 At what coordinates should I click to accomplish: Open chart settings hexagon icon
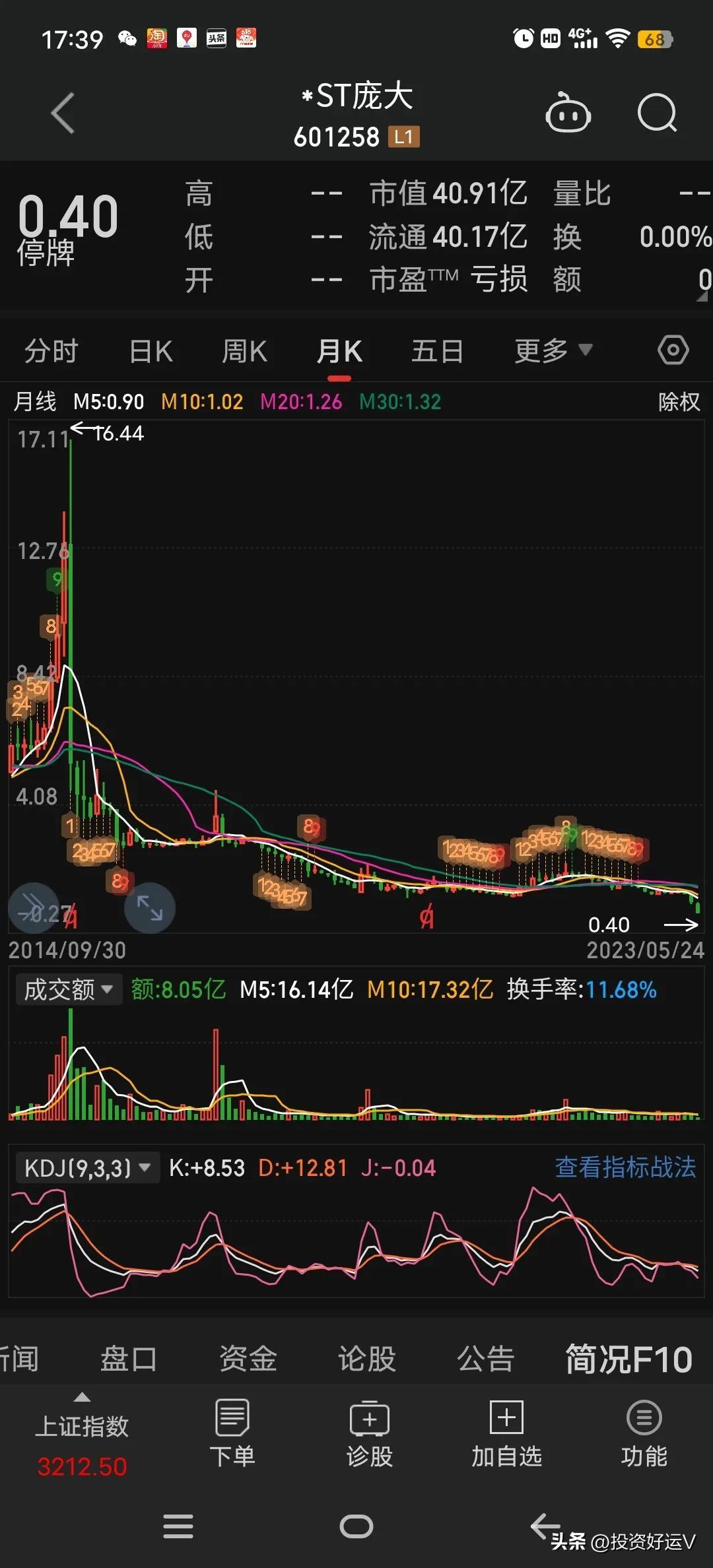[x=673, y=350]
